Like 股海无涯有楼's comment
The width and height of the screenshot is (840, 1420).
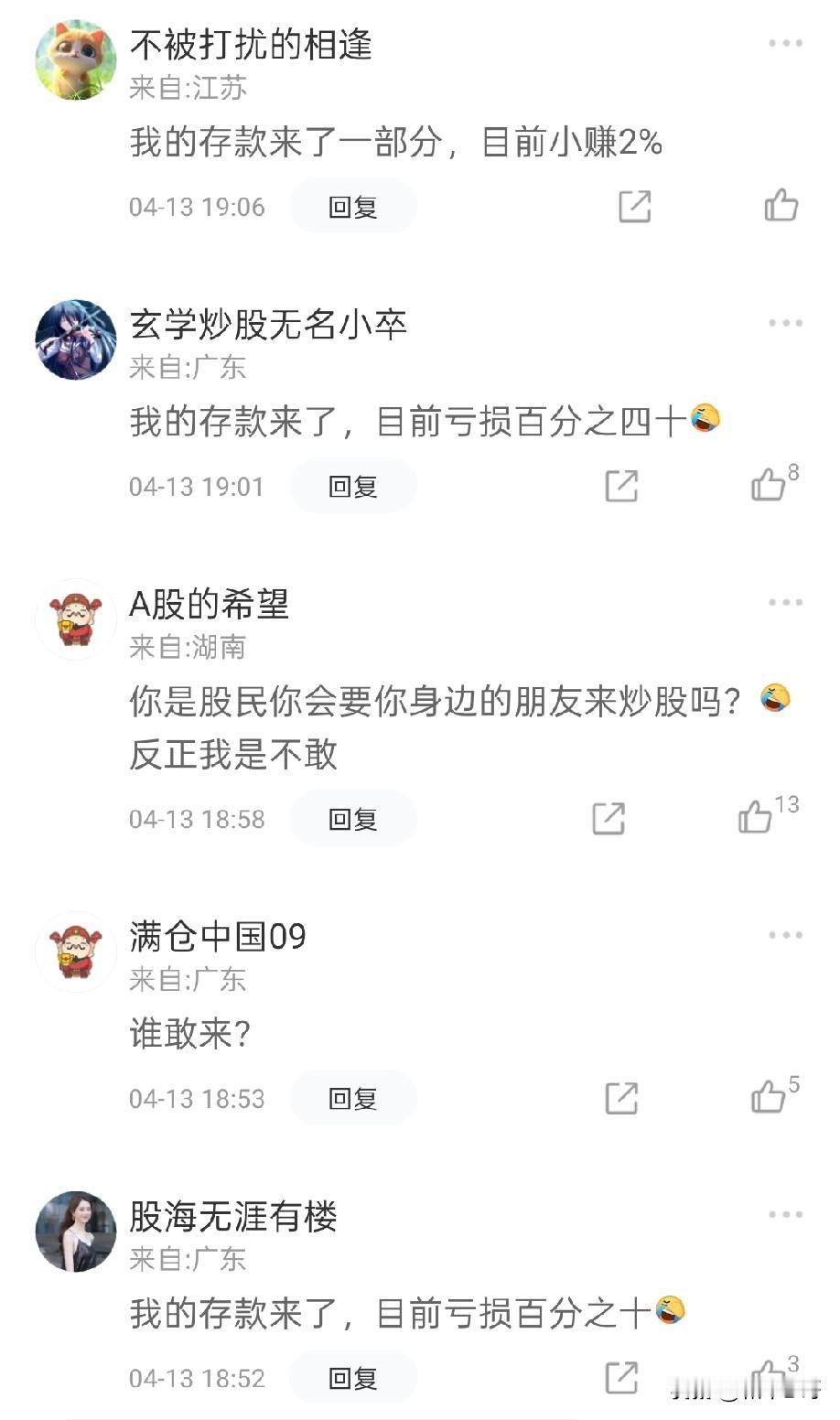point(769,1376)
